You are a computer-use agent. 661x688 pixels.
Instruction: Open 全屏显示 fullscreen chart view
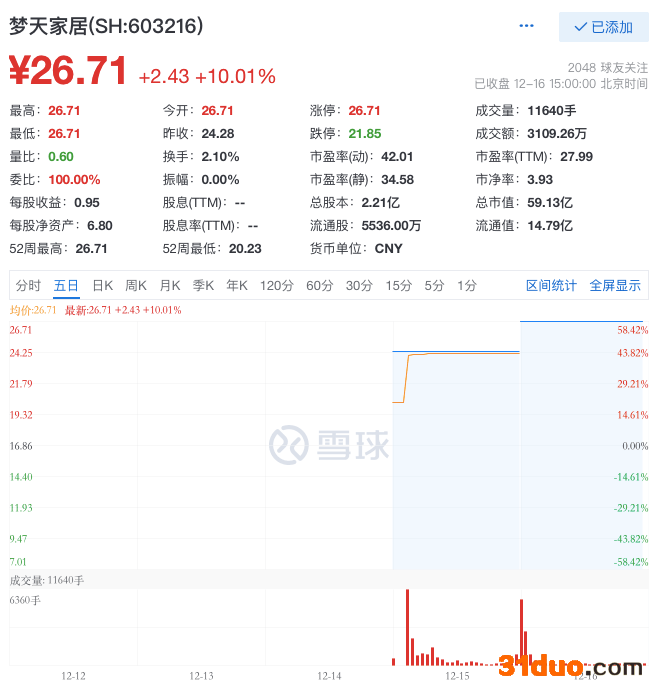click(x=615, y=286)
